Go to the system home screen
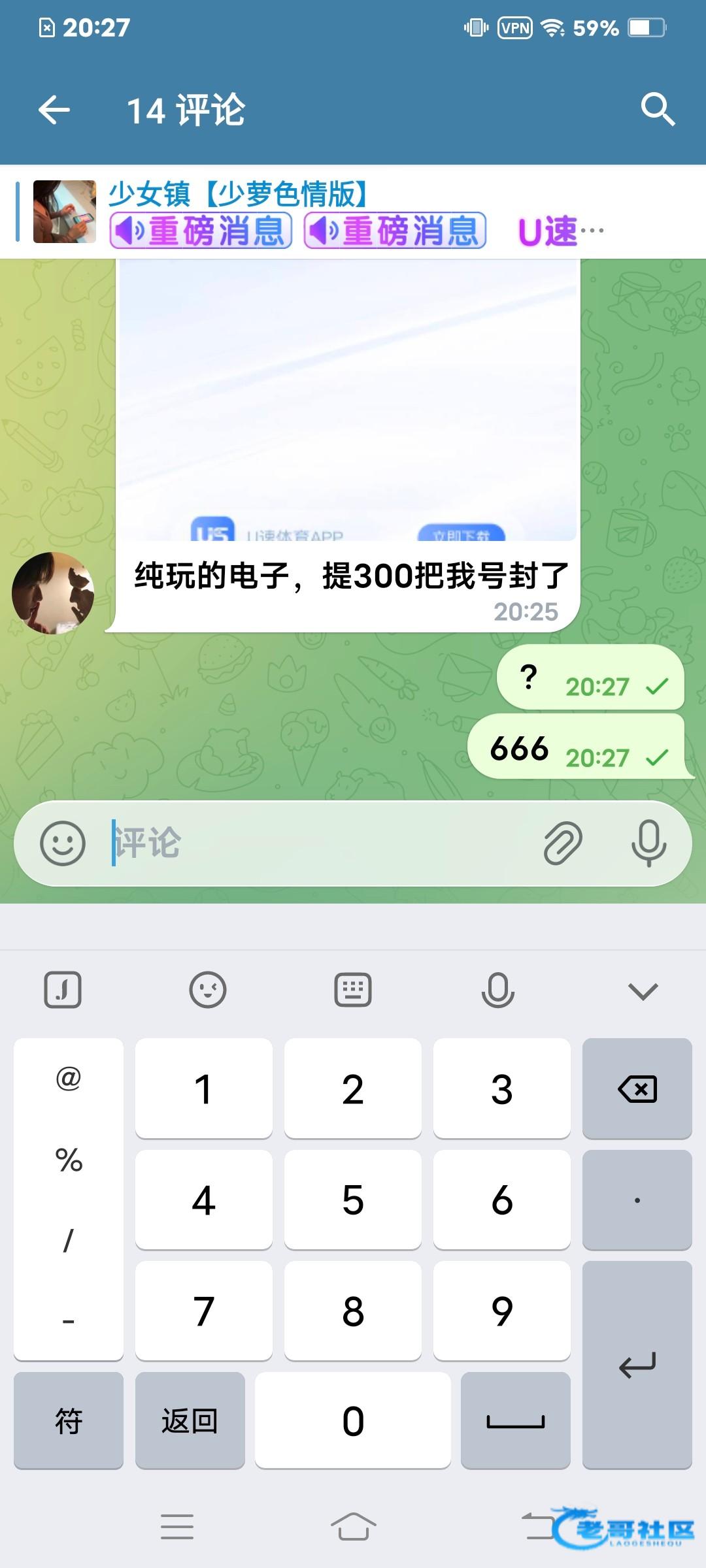706x1568 pixels. pyautogui.click(x=353, y=1527)
